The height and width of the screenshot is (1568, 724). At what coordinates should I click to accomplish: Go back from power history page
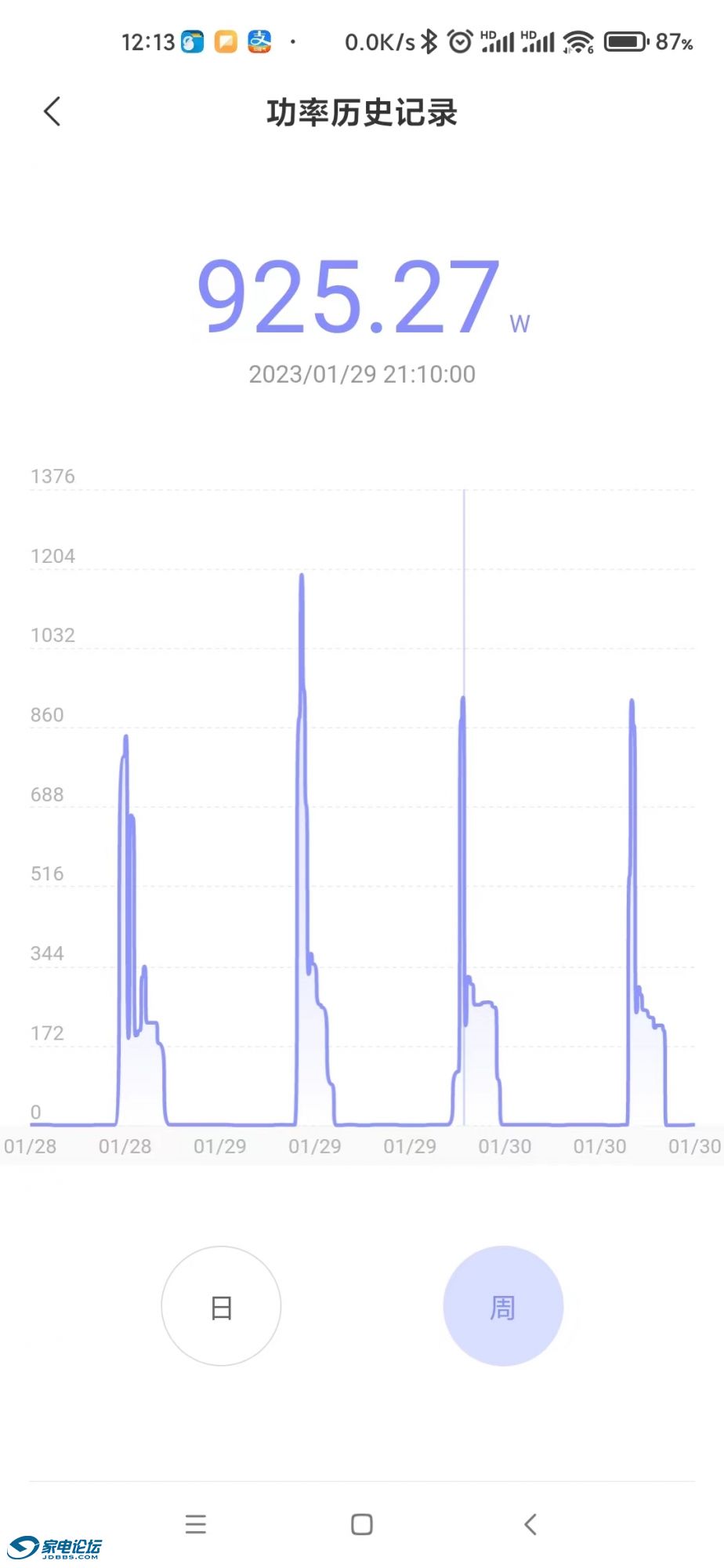(x=52, y=111)
